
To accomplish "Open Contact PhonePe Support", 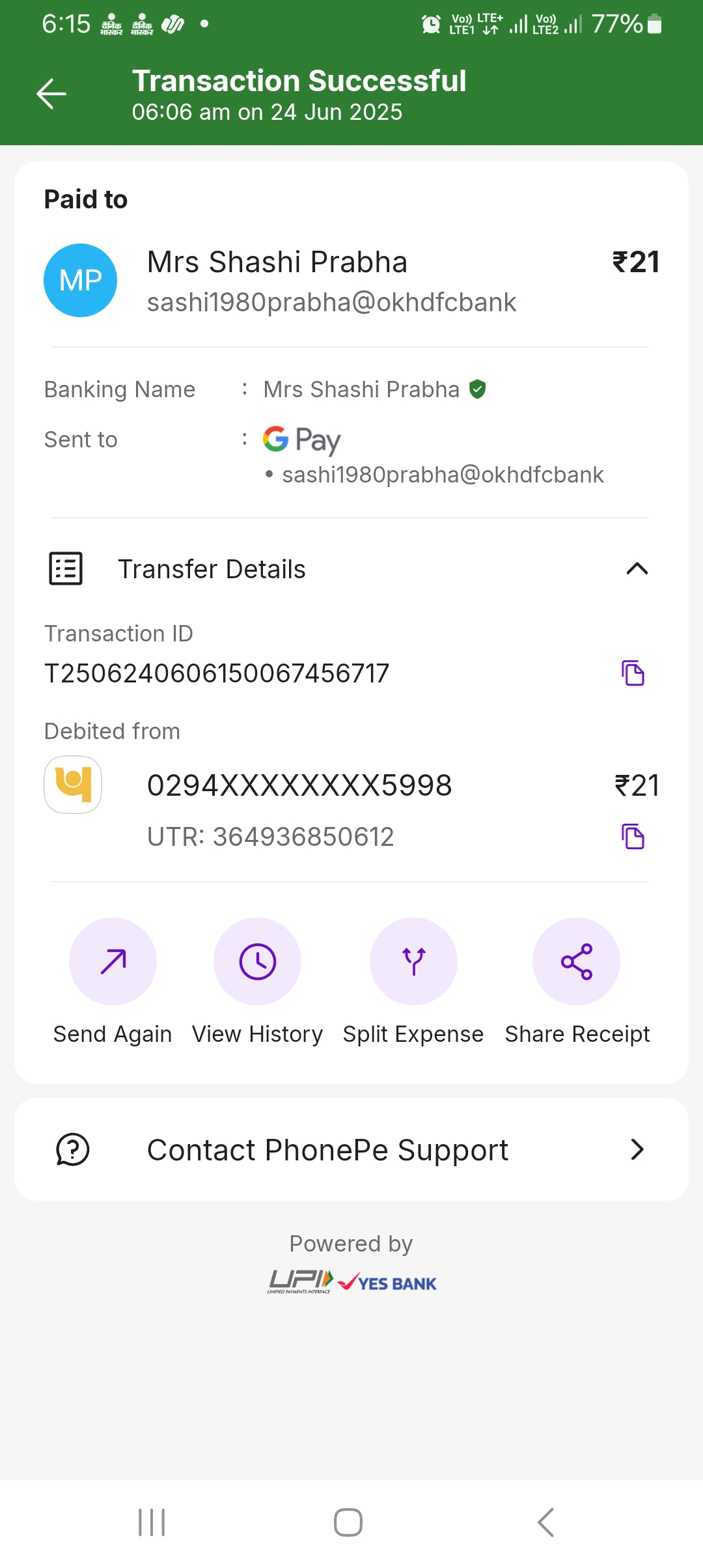I will pyautogui.click(x=351, y=1150).
